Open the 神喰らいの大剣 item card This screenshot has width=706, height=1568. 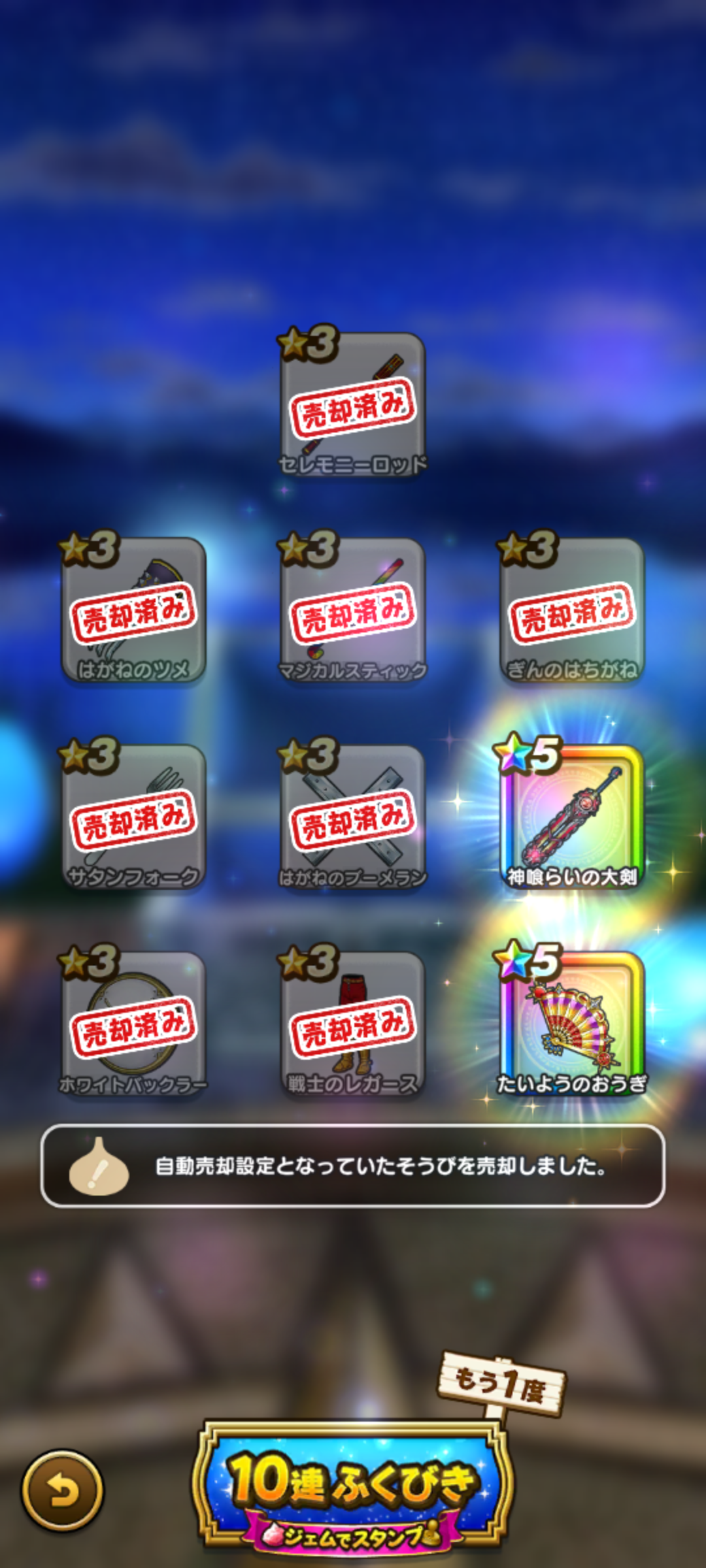(572, 817)
